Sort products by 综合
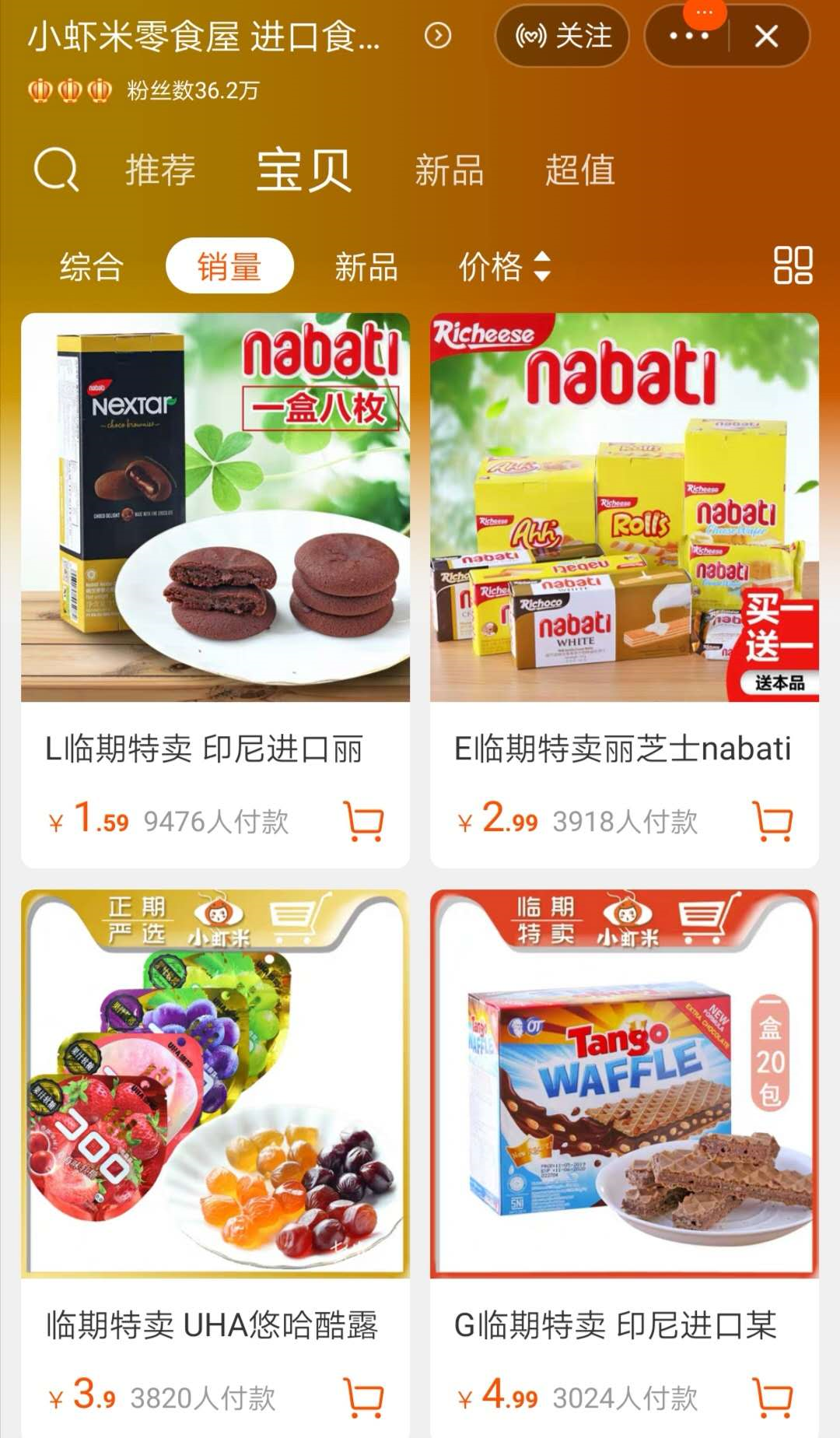This screenshot has height=1438, width=840. (92, 266)
